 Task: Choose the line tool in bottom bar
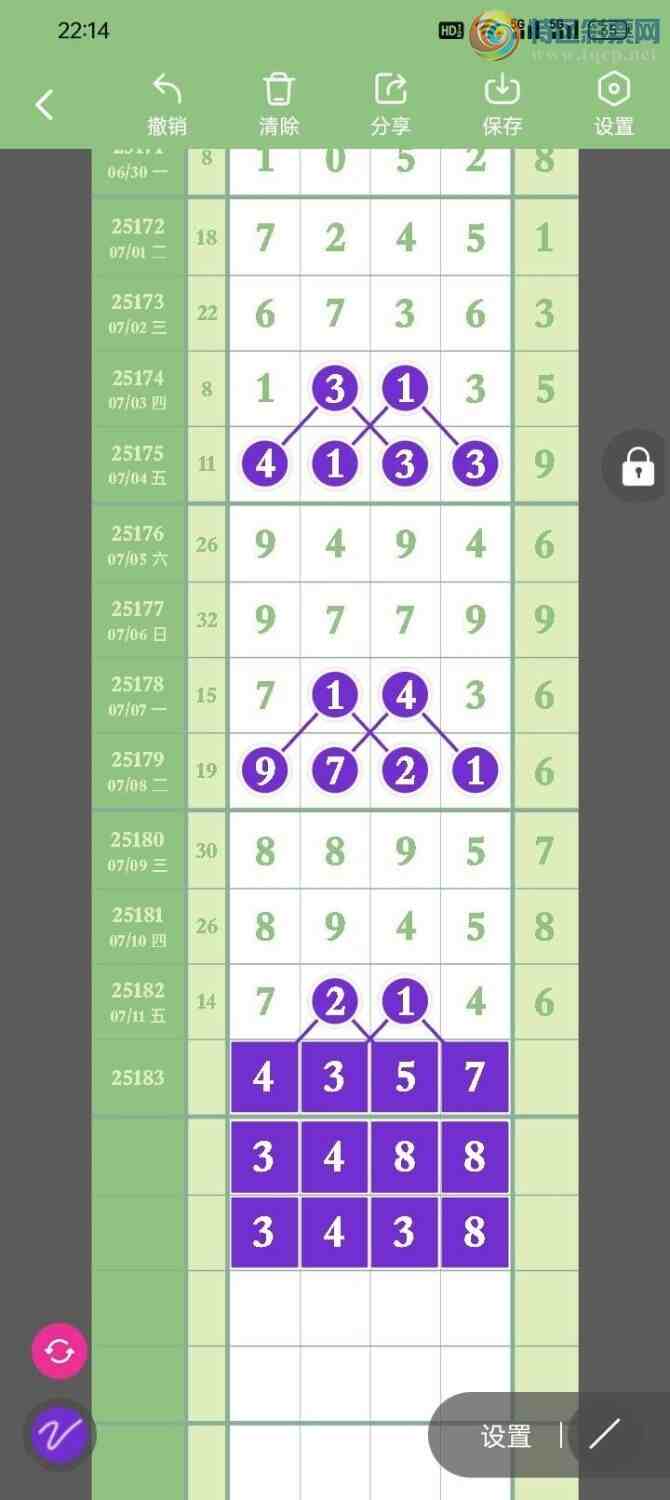click(x=604, y=1435)
